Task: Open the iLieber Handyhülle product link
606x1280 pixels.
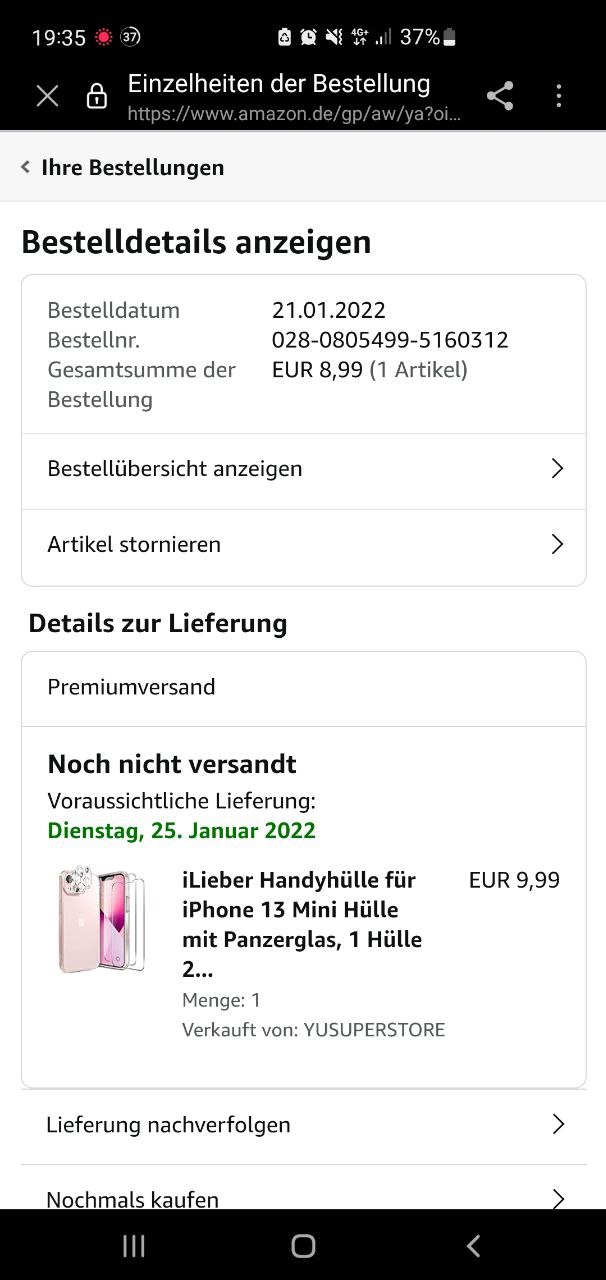Action: click(x=301, y=924)
